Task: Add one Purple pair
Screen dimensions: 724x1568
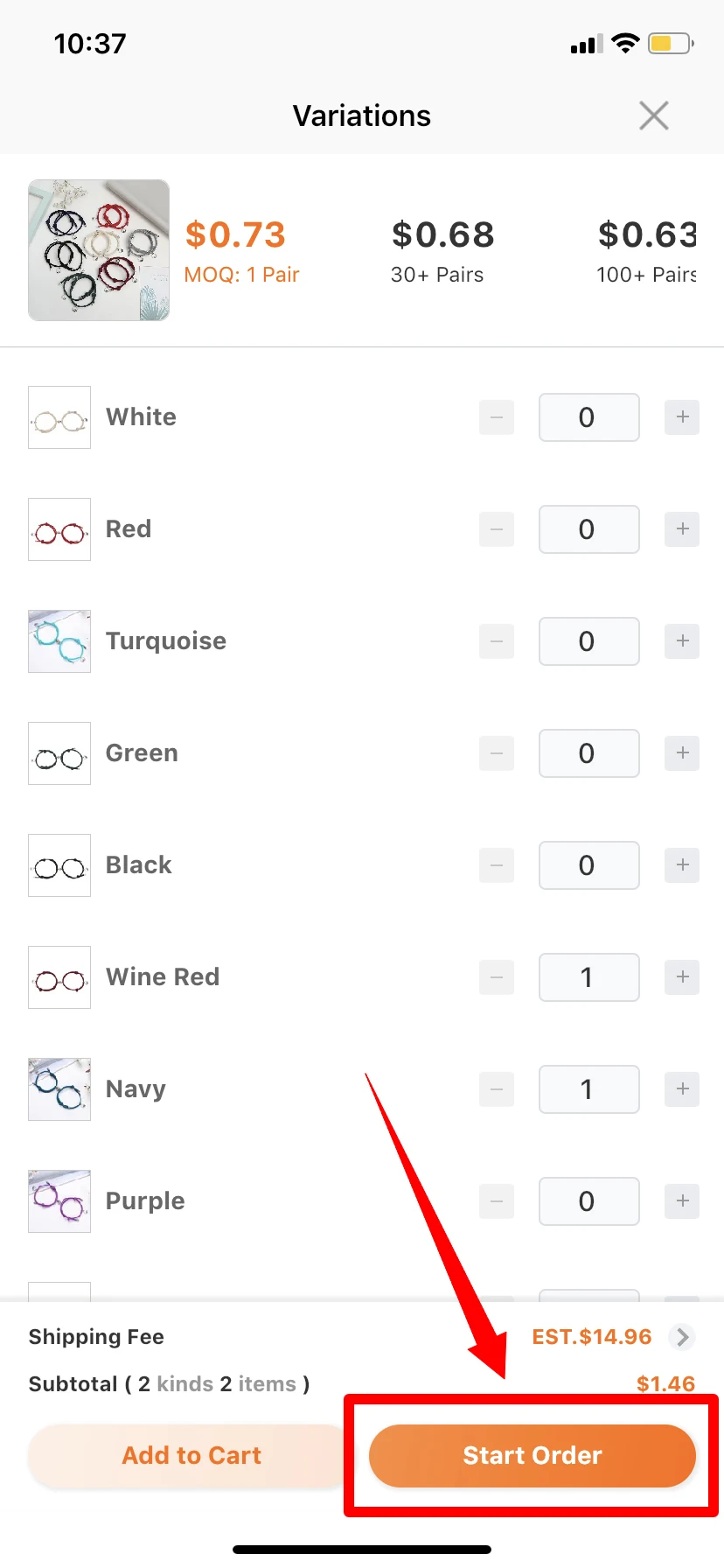Action: click(x=682, y=1201)
